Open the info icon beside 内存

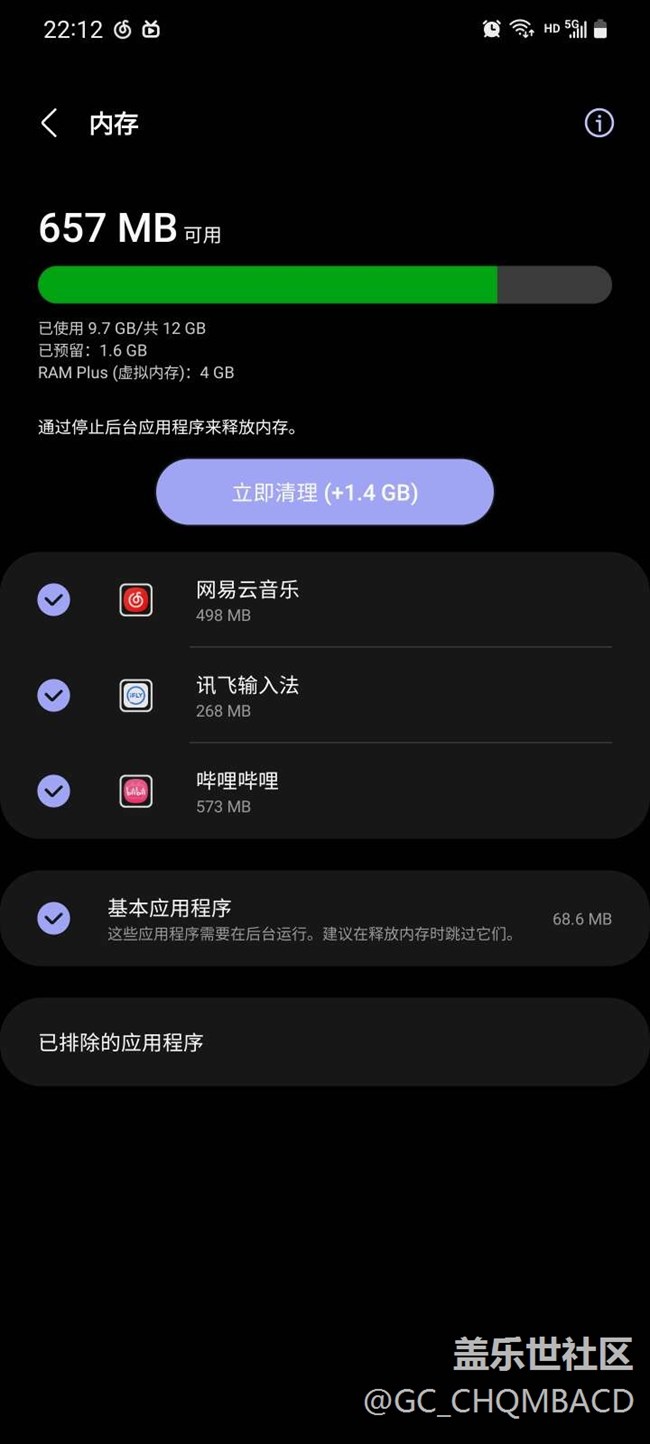tap(599, 123)
